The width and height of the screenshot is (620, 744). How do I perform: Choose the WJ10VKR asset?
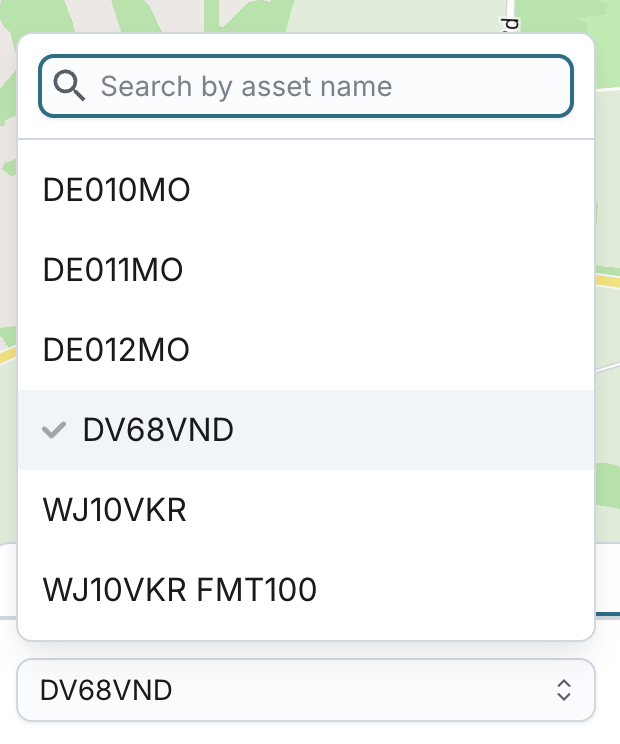pos(115,510)
